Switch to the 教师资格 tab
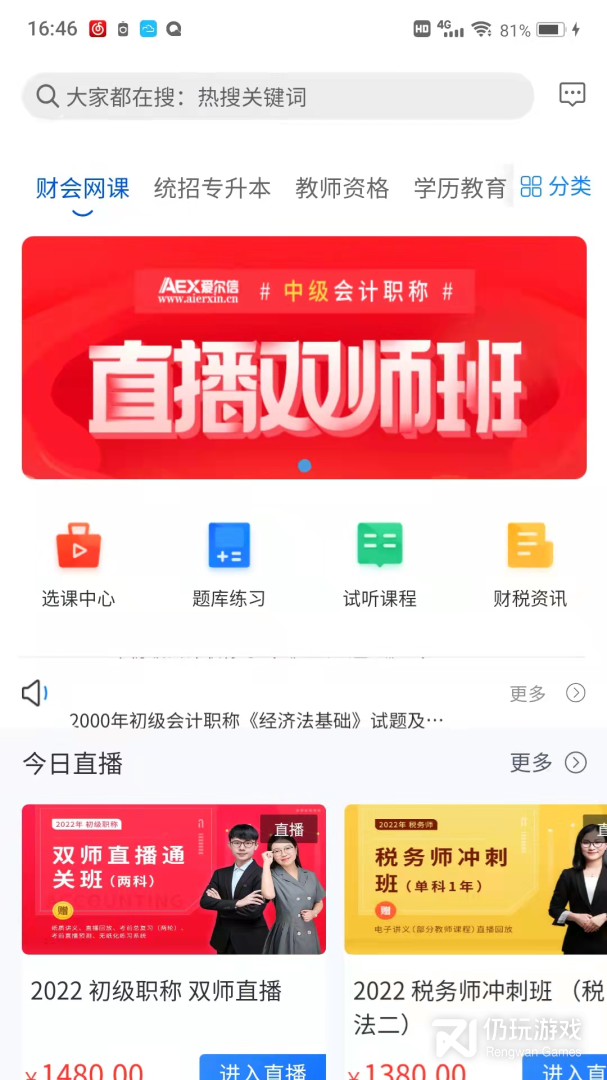The image size is (607, 1080). click(x=342, y=188)
